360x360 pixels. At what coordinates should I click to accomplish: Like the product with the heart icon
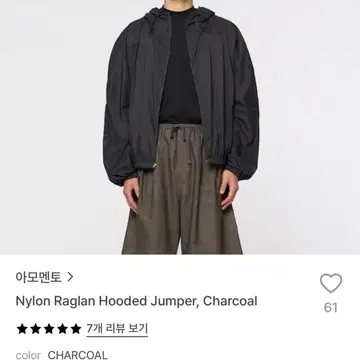click(331, 283)
